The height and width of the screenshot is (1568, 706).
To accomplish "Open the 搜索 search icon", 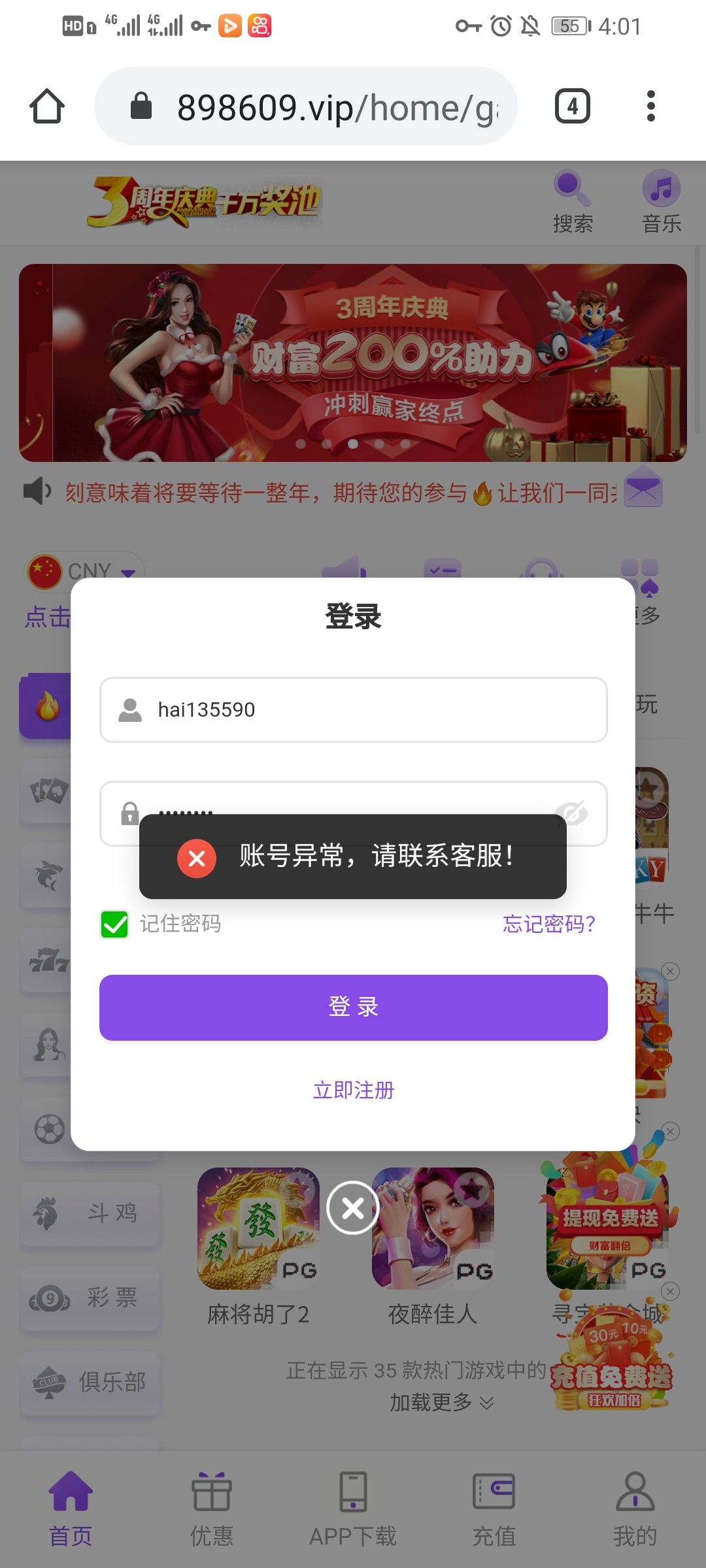I will point(573,203).
